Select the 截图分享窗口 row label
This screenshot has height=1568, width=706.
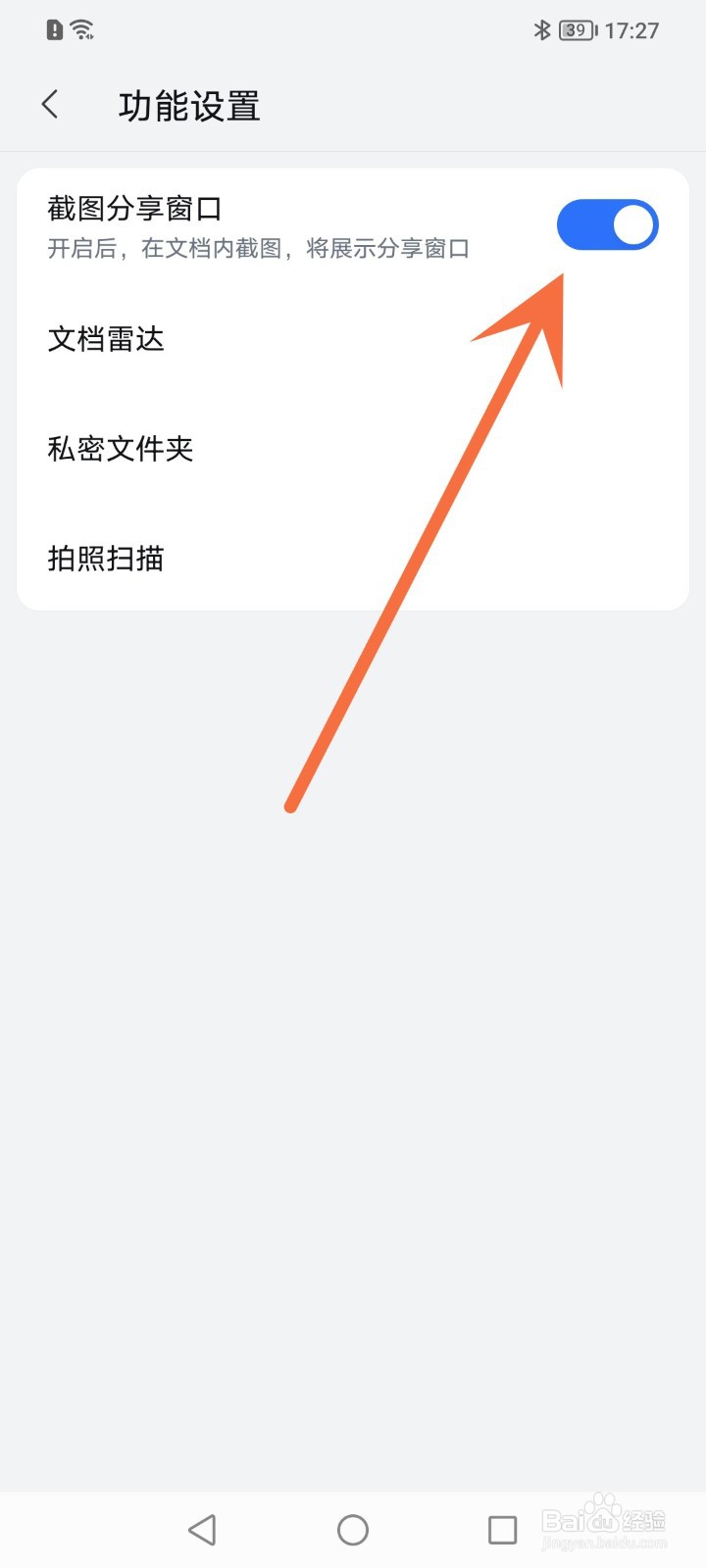pos(133,208)
